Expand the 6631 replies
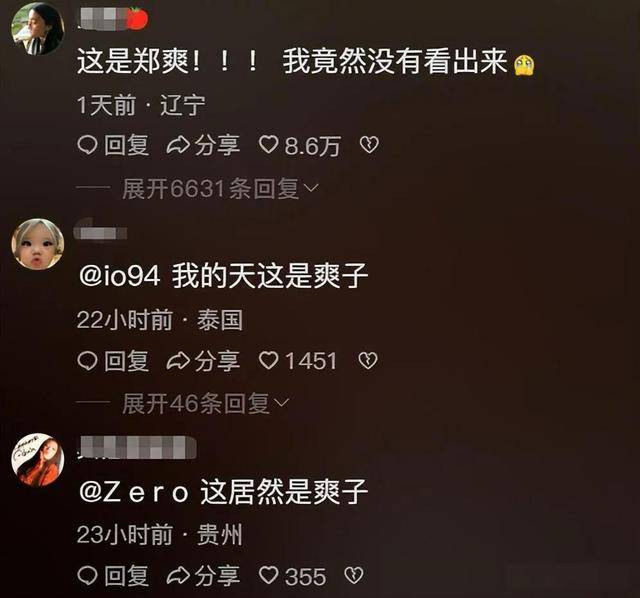 (220, 188)
